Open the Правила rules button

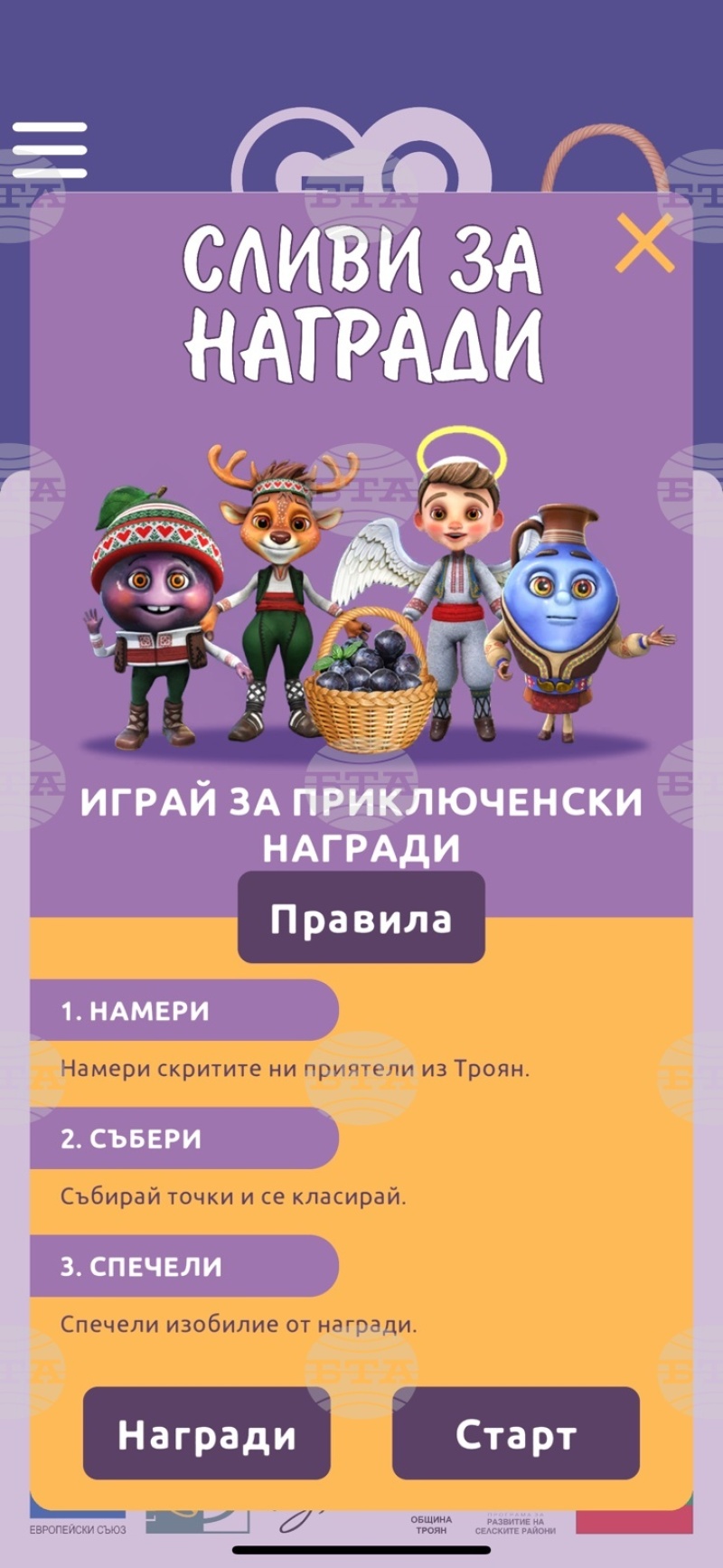(x=361, y=918)
